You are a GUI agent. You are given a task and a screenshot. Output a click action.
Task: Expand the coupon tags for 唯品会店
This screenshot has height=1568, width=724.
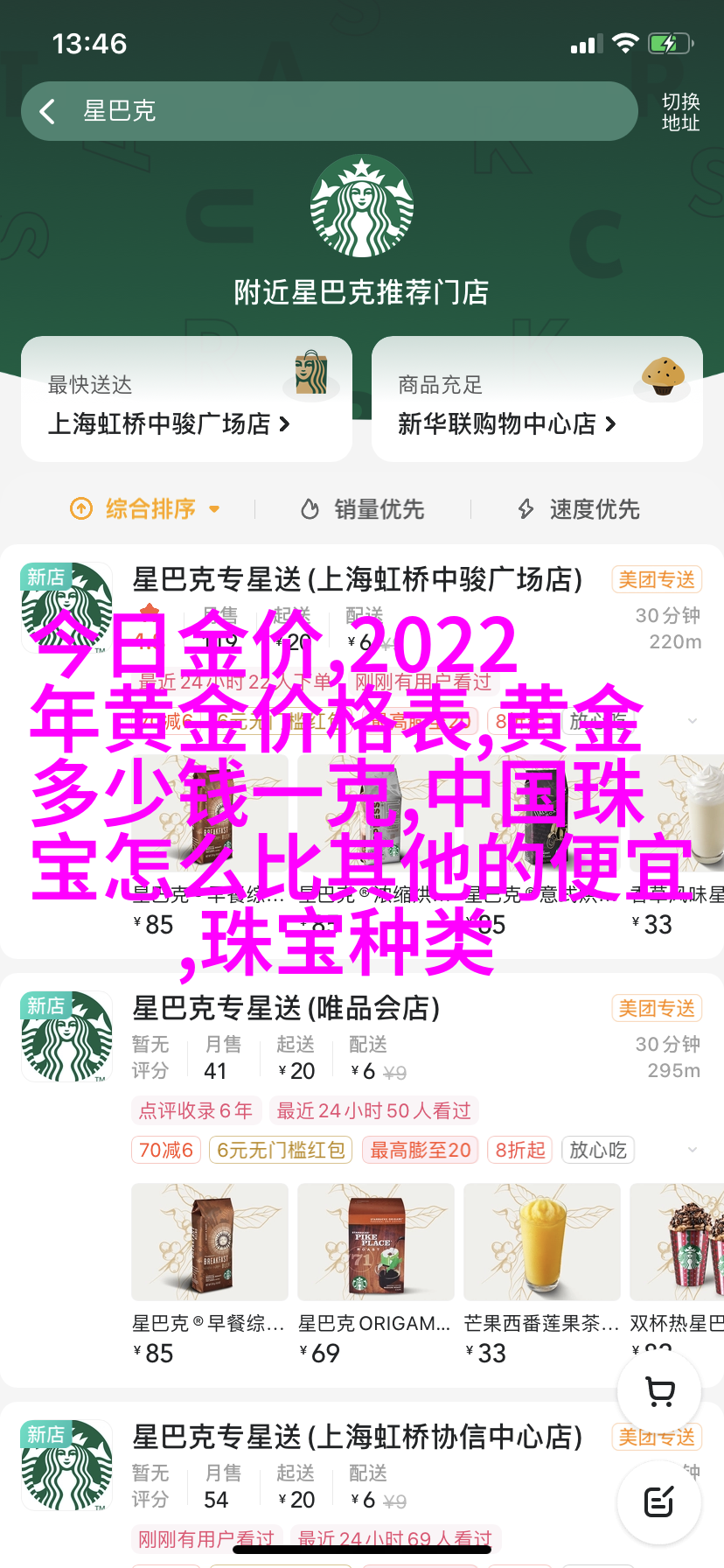click(693, 1150)
